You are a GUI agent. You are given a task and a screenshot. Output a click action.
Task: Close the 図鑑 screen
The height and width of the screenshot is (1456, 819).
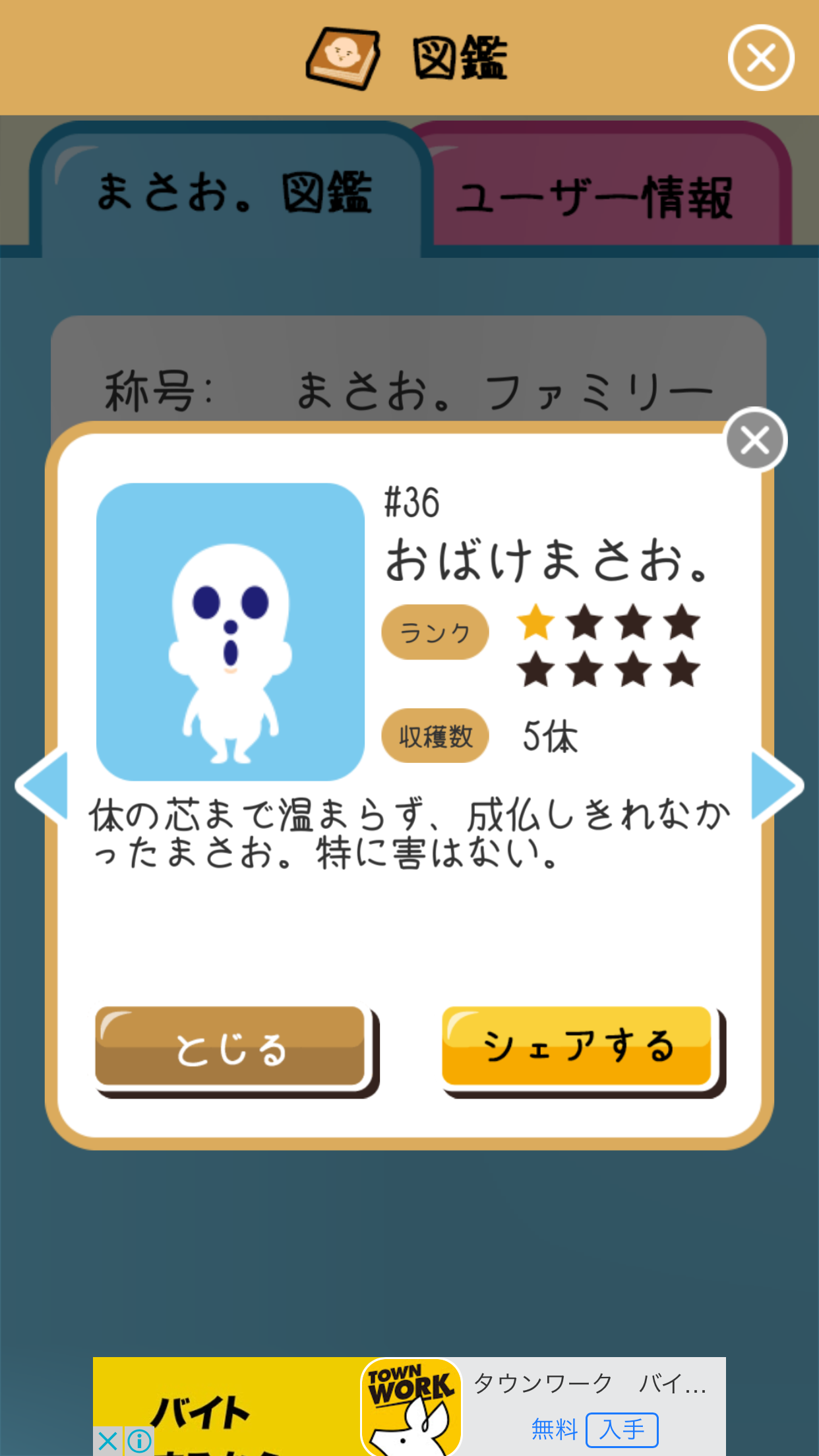tap(761, 57)
